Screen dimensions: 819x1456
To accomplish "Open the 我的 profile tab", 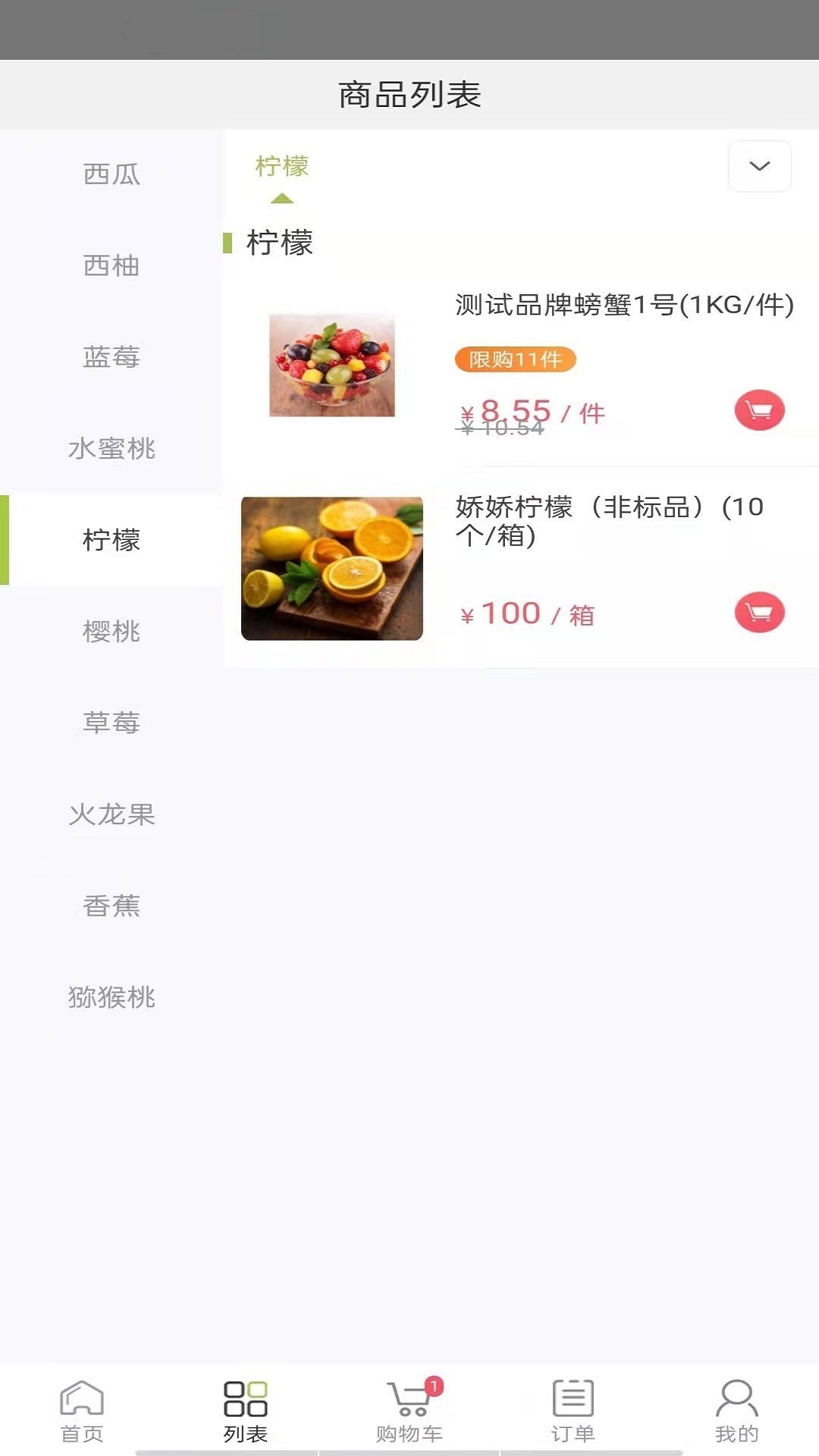I will click(737, 1411).
